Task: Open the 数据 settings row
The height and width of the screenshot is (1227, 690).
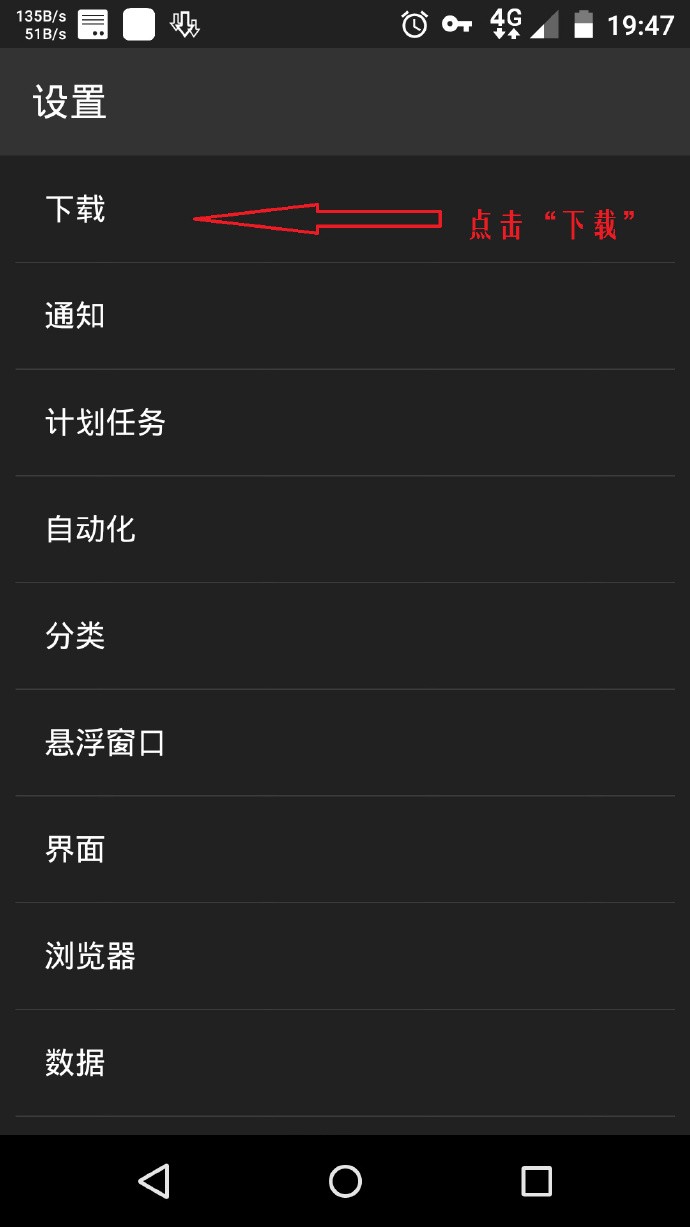Action: click(76, 1063)
